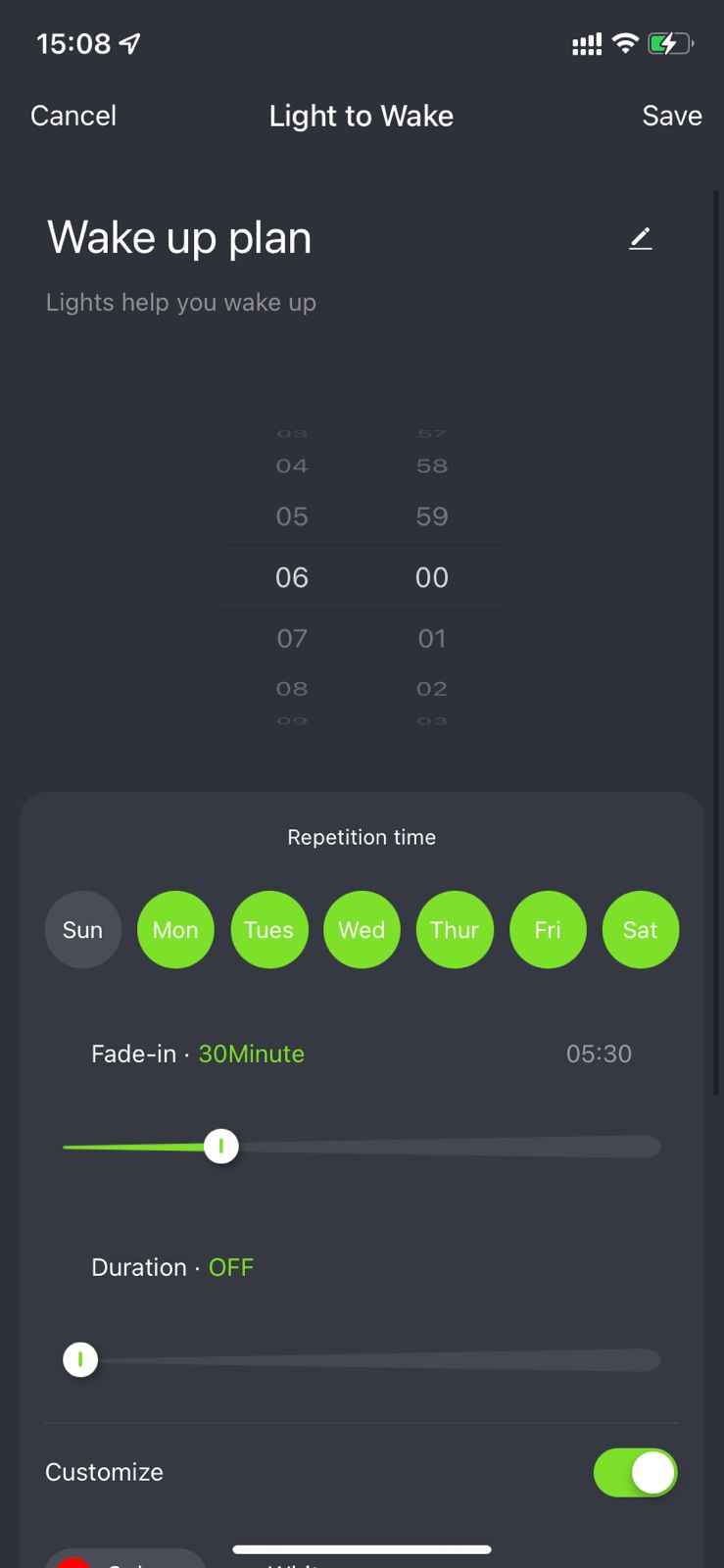Image resolution: width=724 pixels, height=1568 pixels.
Task: Cancel editing the wake up plan
Action: pyautogui.click(x=73, y=116)
